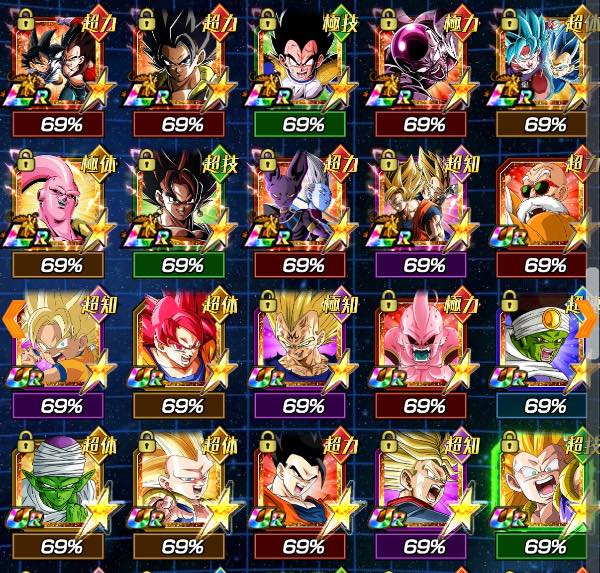Go to the previous page with left arrow
Viewport: 600px width, 573px height.
[x=12, y=318]
